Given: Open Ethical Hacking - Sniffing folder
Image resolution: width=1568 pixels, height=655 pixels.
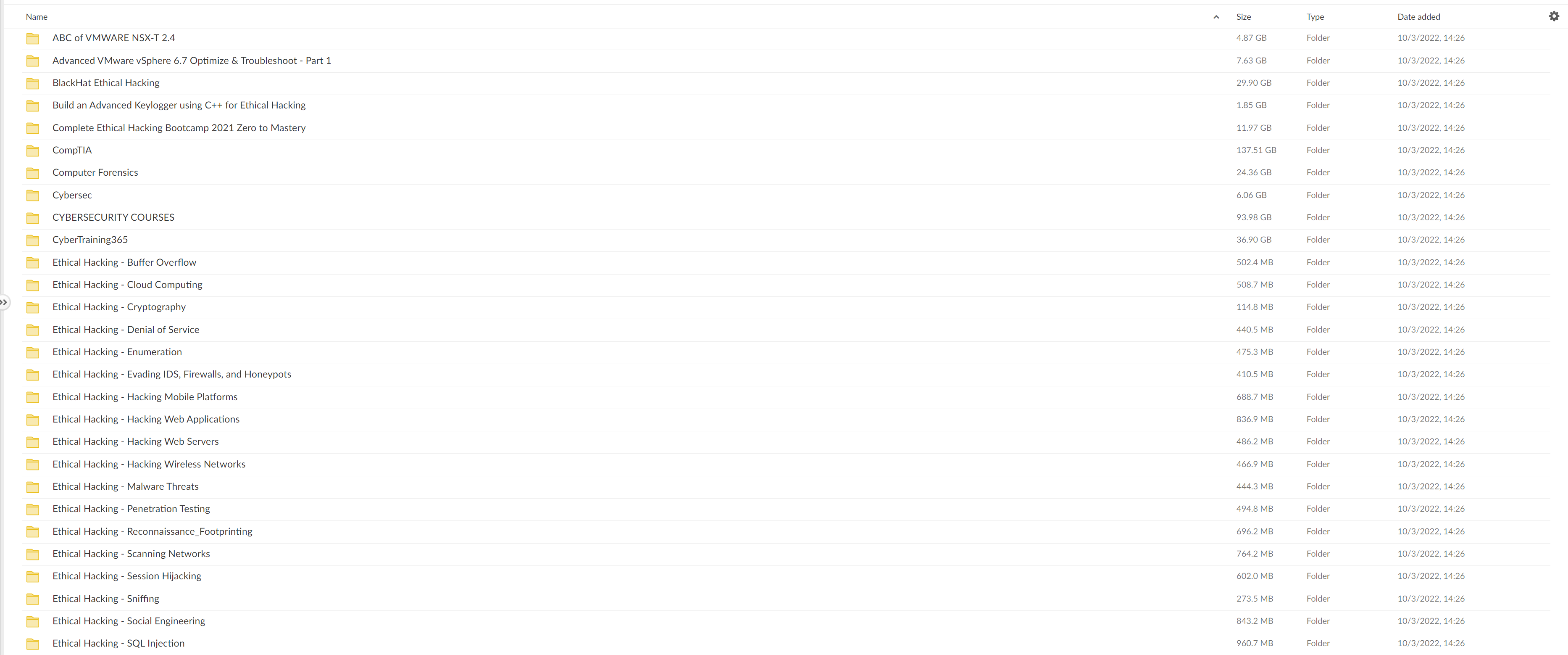Looking at the screenshot, I should 105,599.
